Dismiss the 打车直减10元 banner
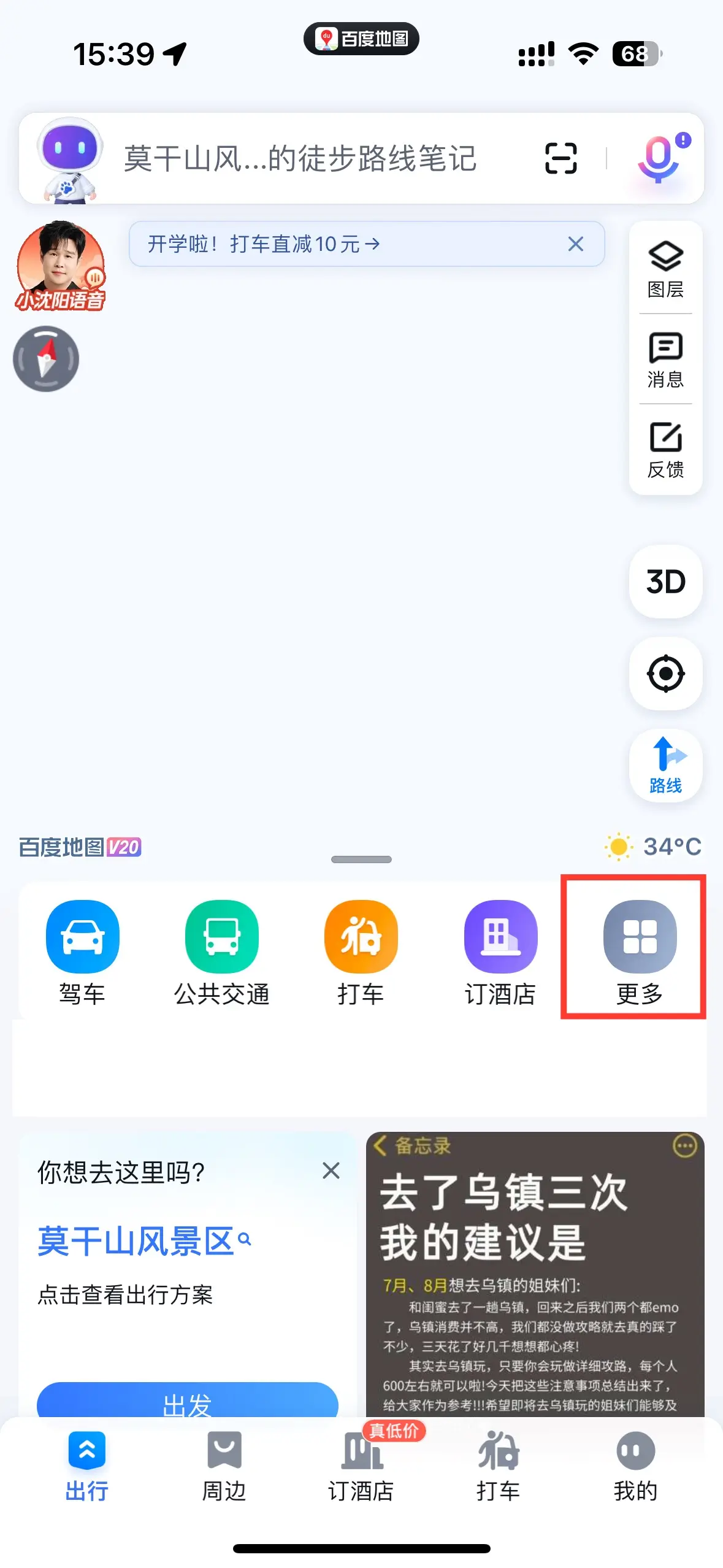This screenshot has height=1568, width=723. pos(575,244)
